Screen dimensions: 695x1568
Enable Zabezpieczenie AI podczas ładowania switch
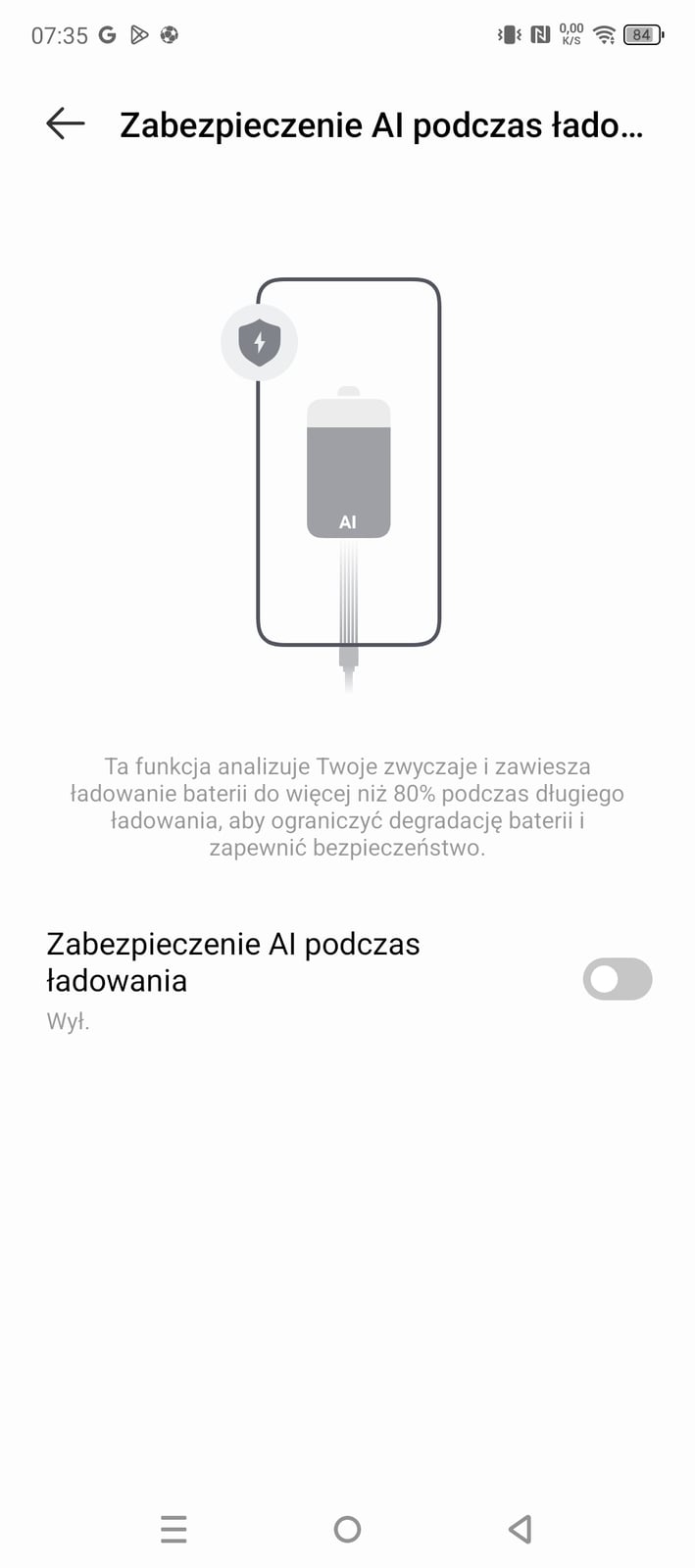point(617,979)
